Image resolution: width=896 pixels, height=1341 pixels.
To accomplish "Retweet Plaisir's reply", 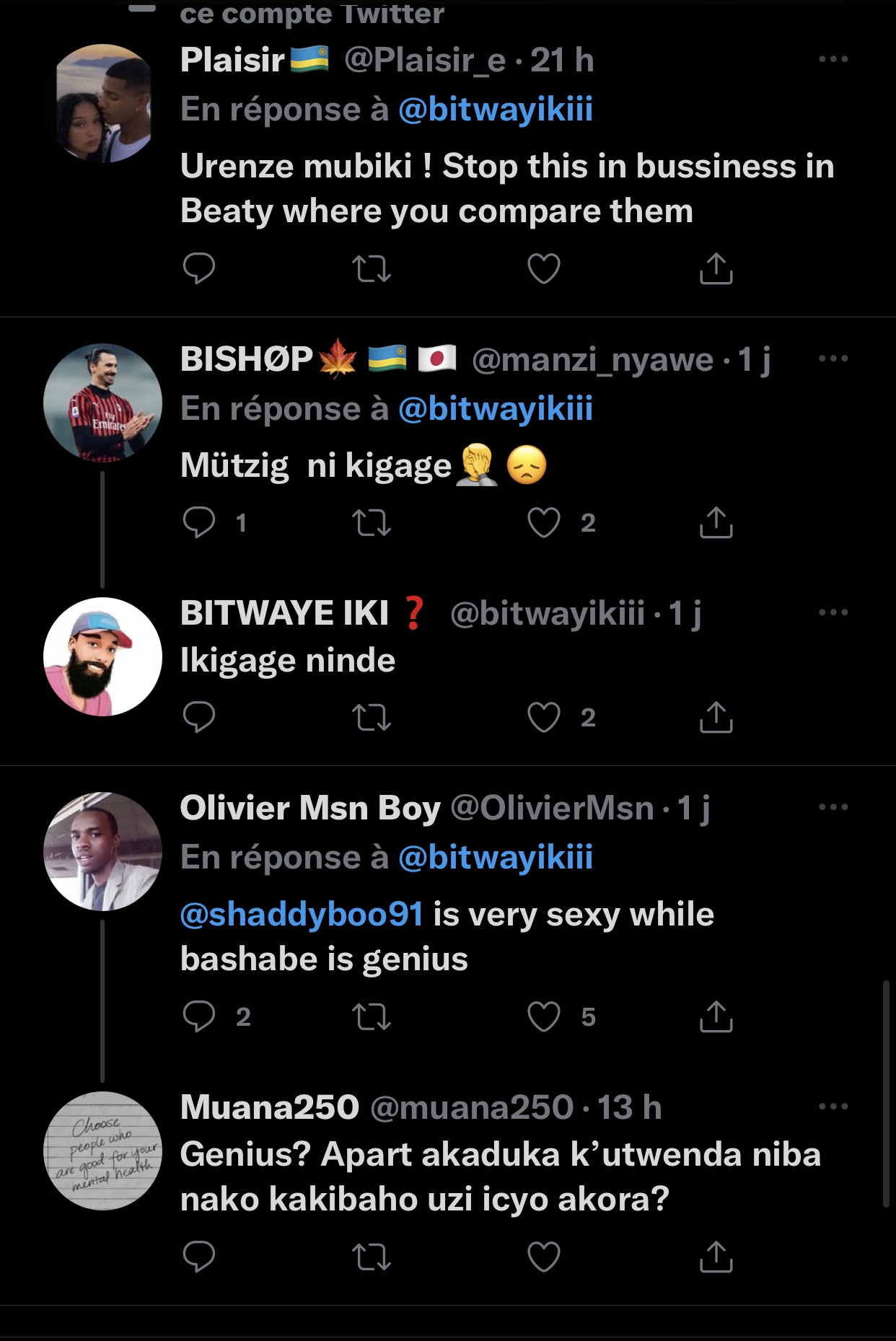I will pyautogui.click(x=371, y=269).
